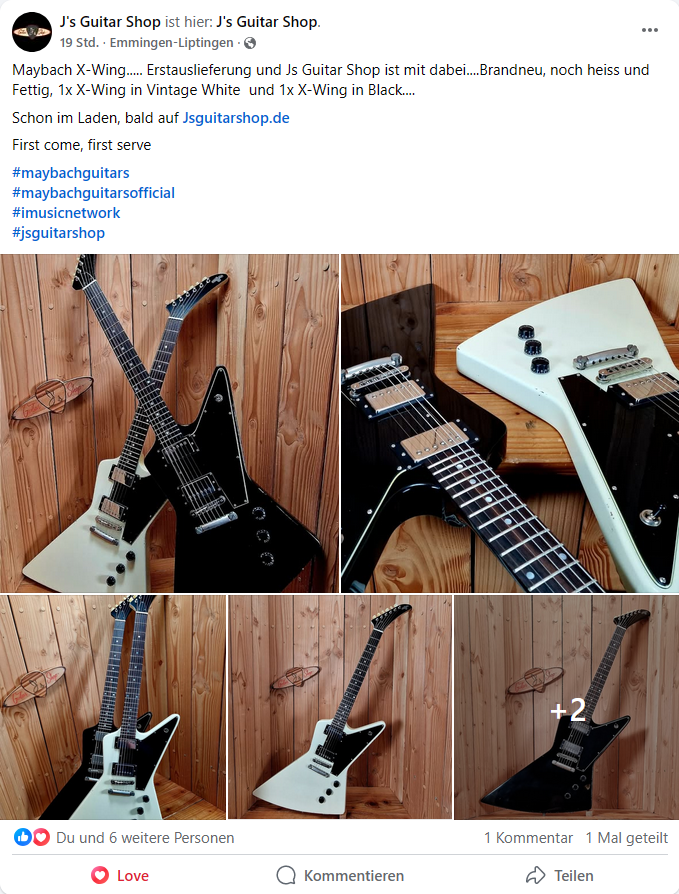Open the 19 Std. post timestamp

(x=79, y=43)
